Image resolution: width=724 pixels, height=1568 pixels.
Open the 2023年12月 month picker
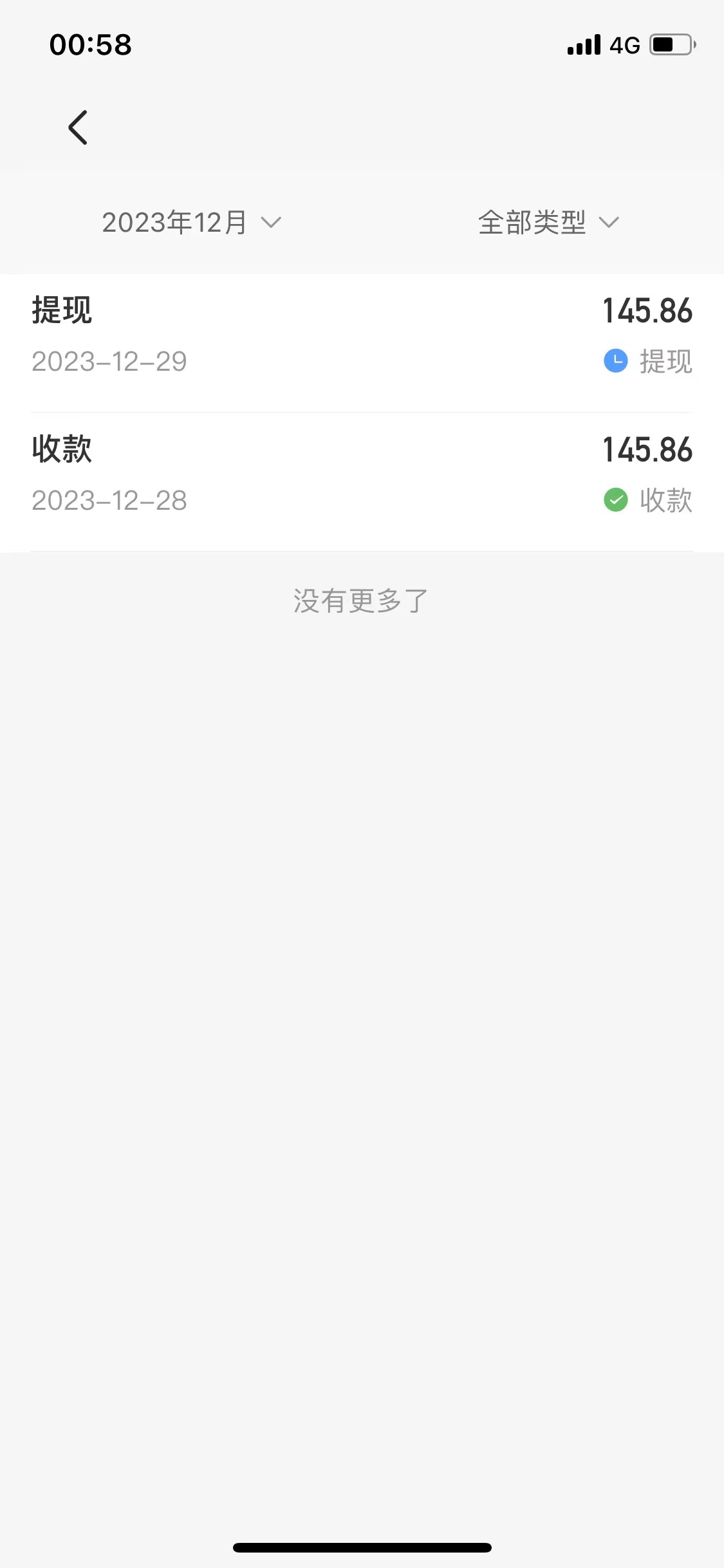click(x=192, y=223)
